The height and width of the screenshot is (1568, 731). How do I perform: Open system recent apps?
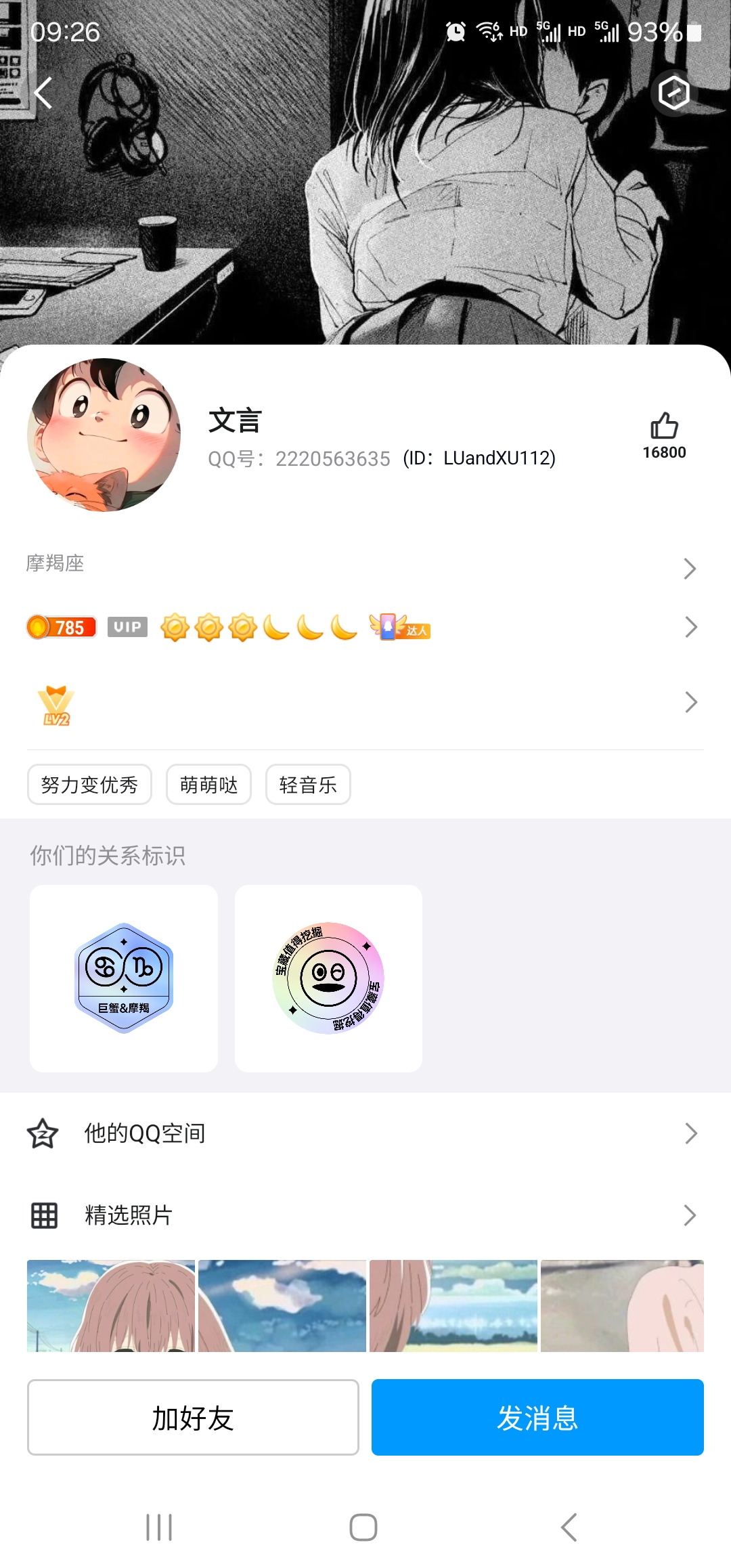(x=160, y=1527)
